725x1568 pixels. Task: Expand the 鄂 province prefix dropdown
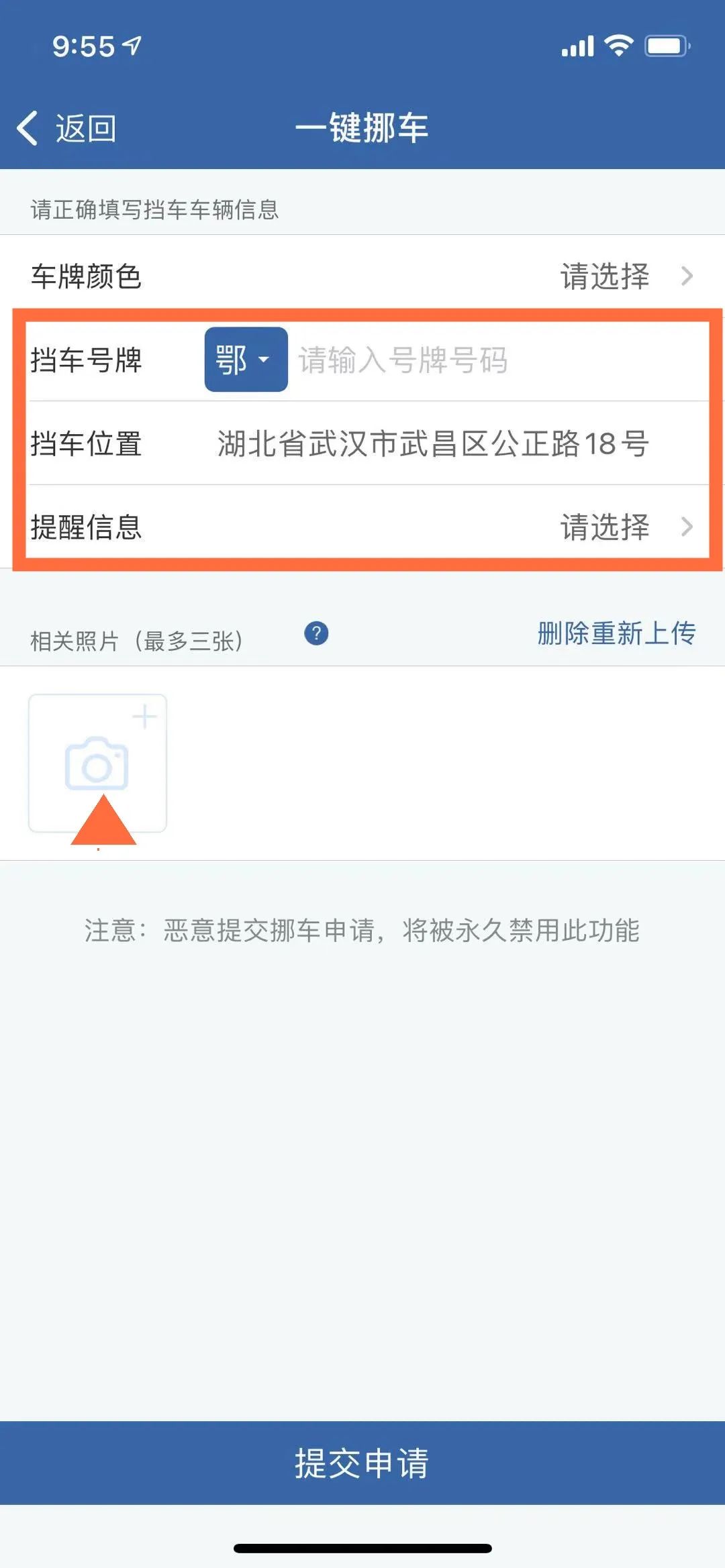click(246, 360)
